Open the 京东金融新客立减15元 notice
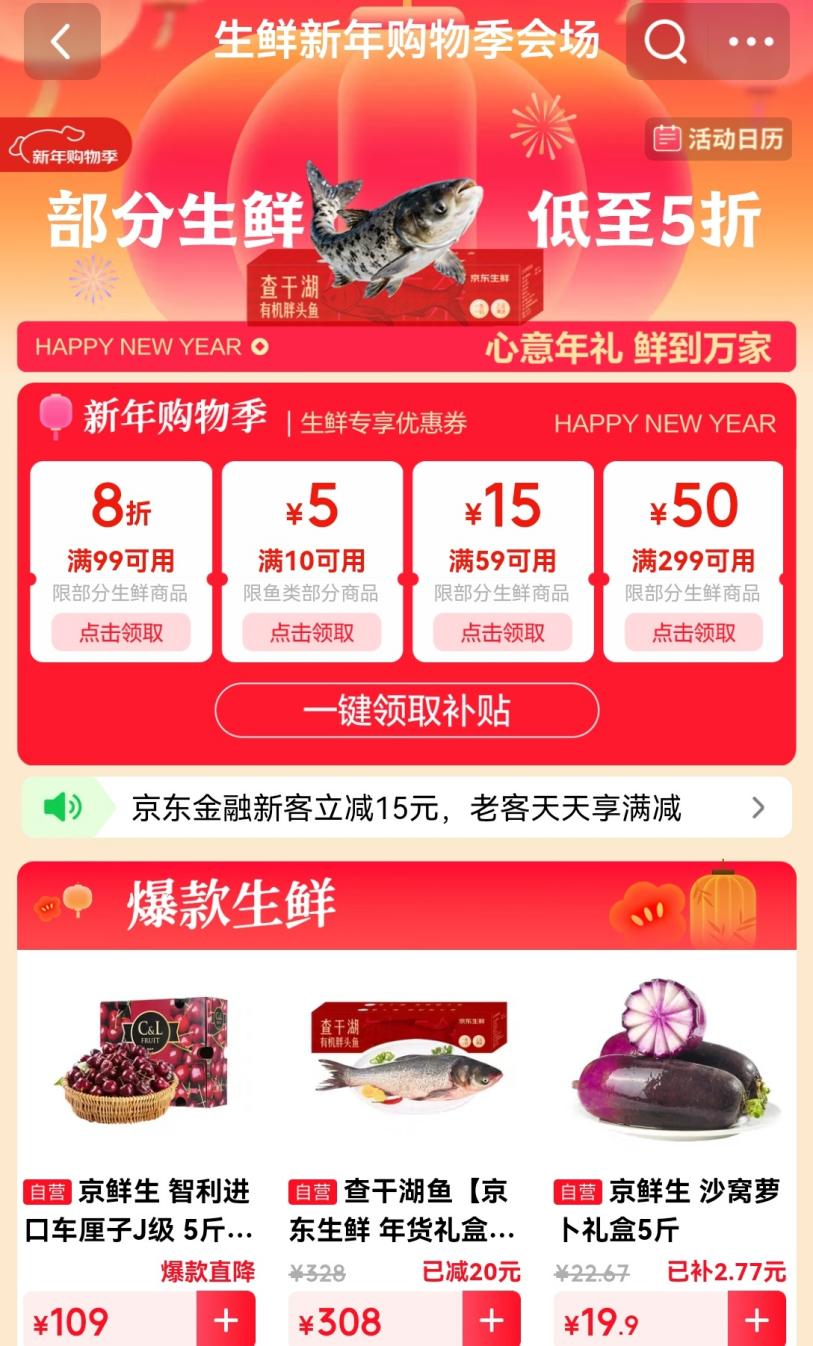The width and height of the screenshot is (813, 1346). click(407, 808)
